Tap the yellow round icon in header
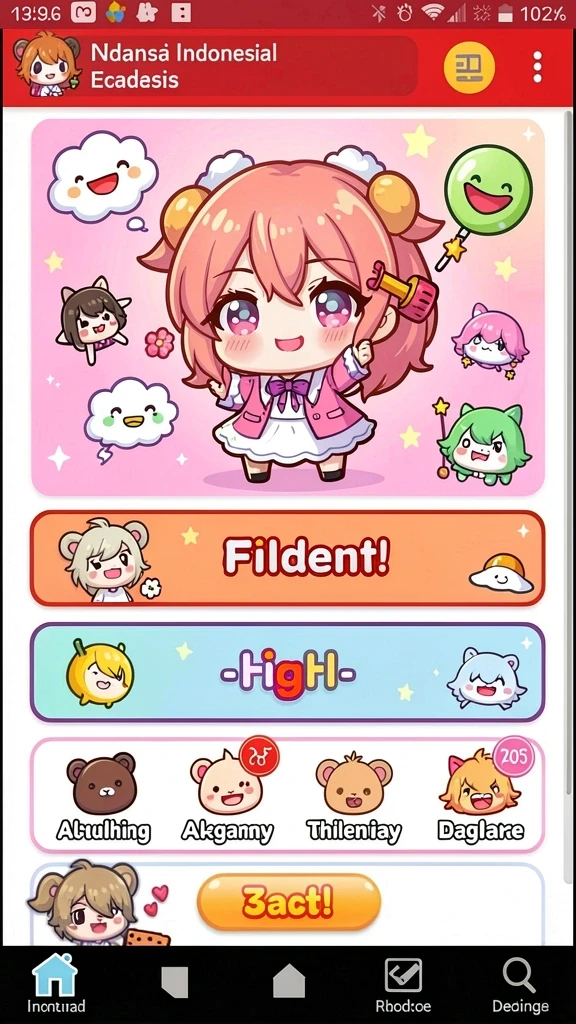Viewport: 576px width, 1024px height. 469,67
